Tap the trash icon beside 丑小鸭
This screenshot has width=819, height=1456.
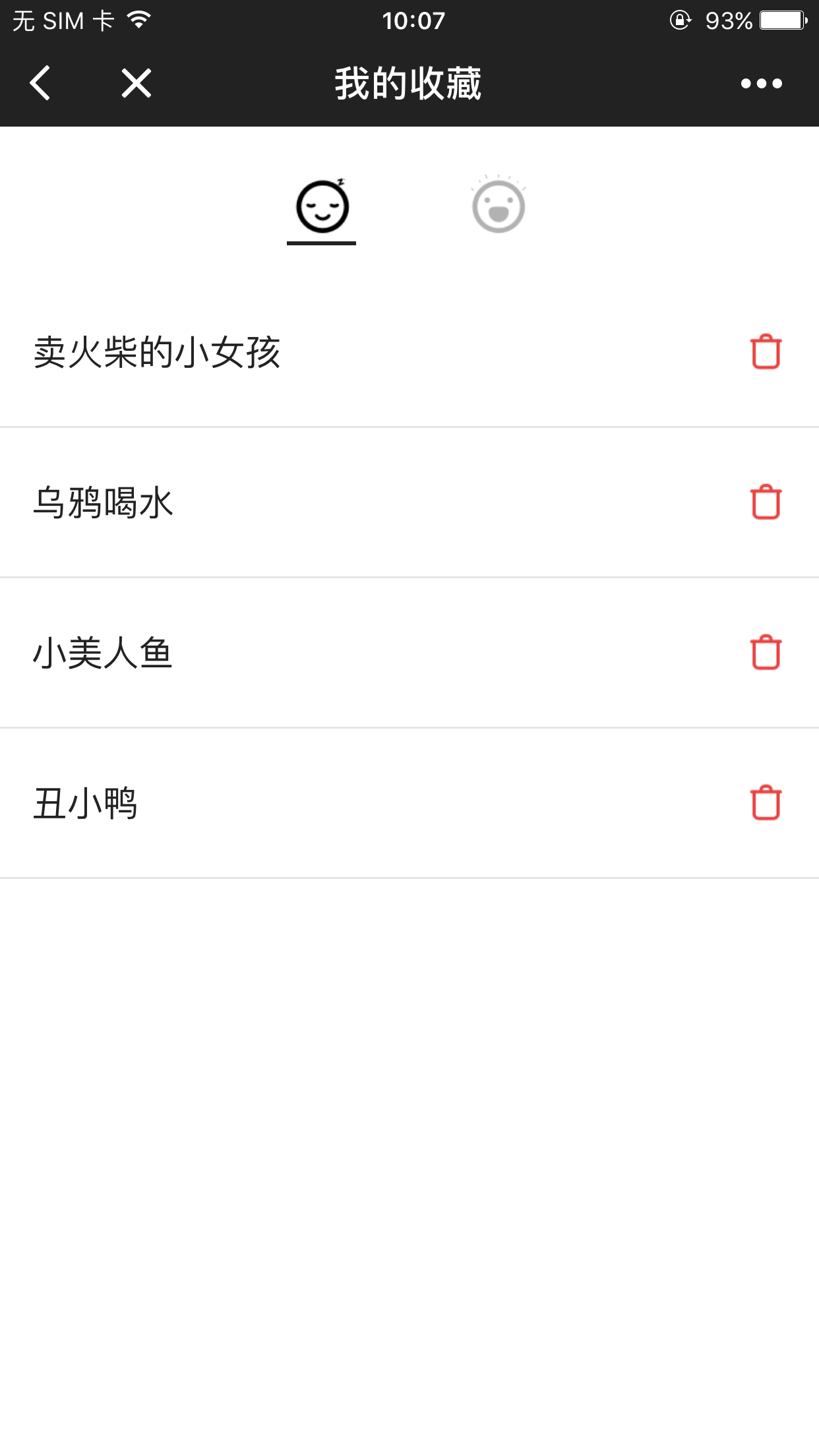[766, 803]
